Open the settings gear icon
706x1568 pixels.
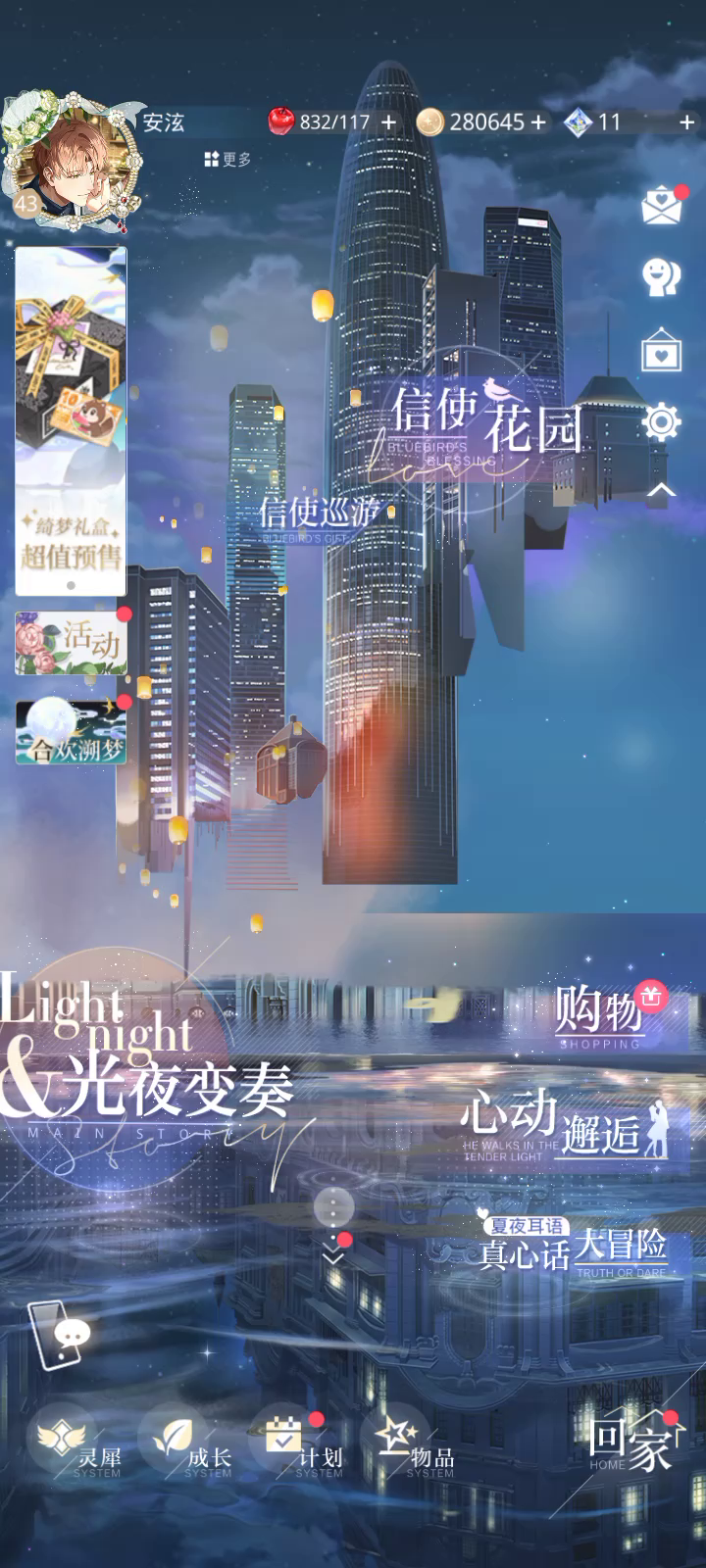662,422
